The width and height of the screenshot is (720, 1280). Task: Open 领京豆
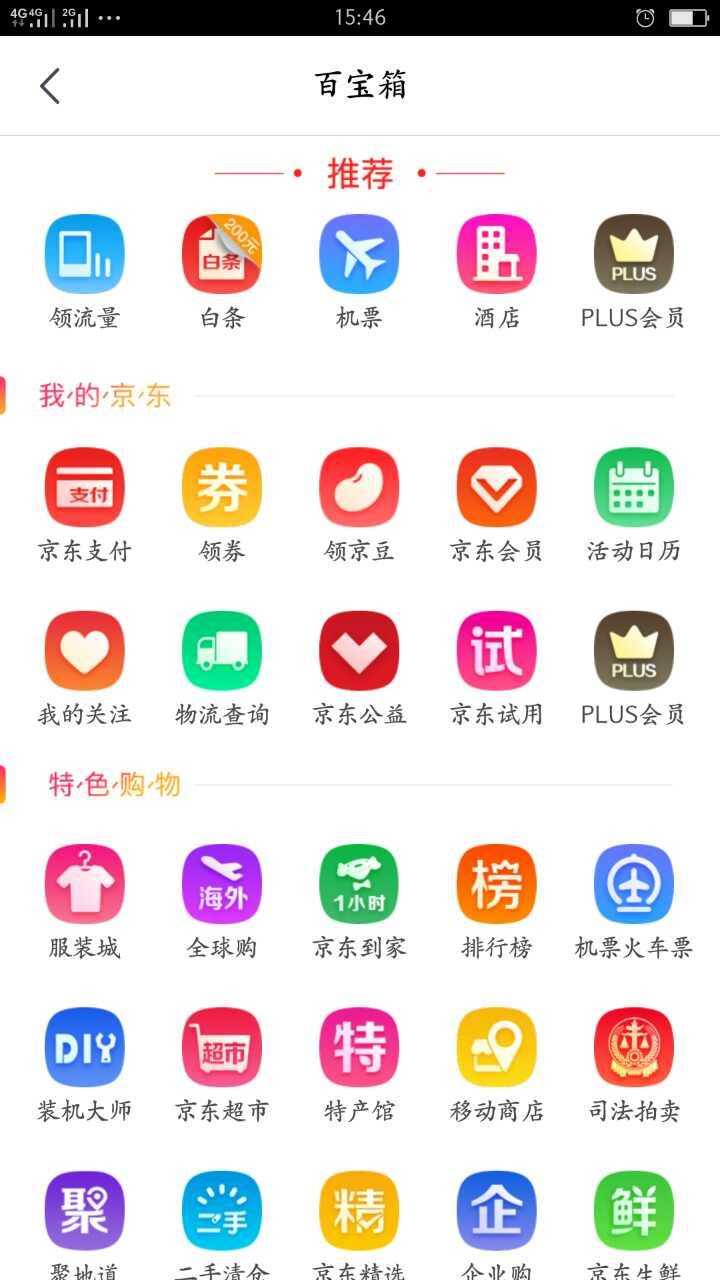coord(359,487)
